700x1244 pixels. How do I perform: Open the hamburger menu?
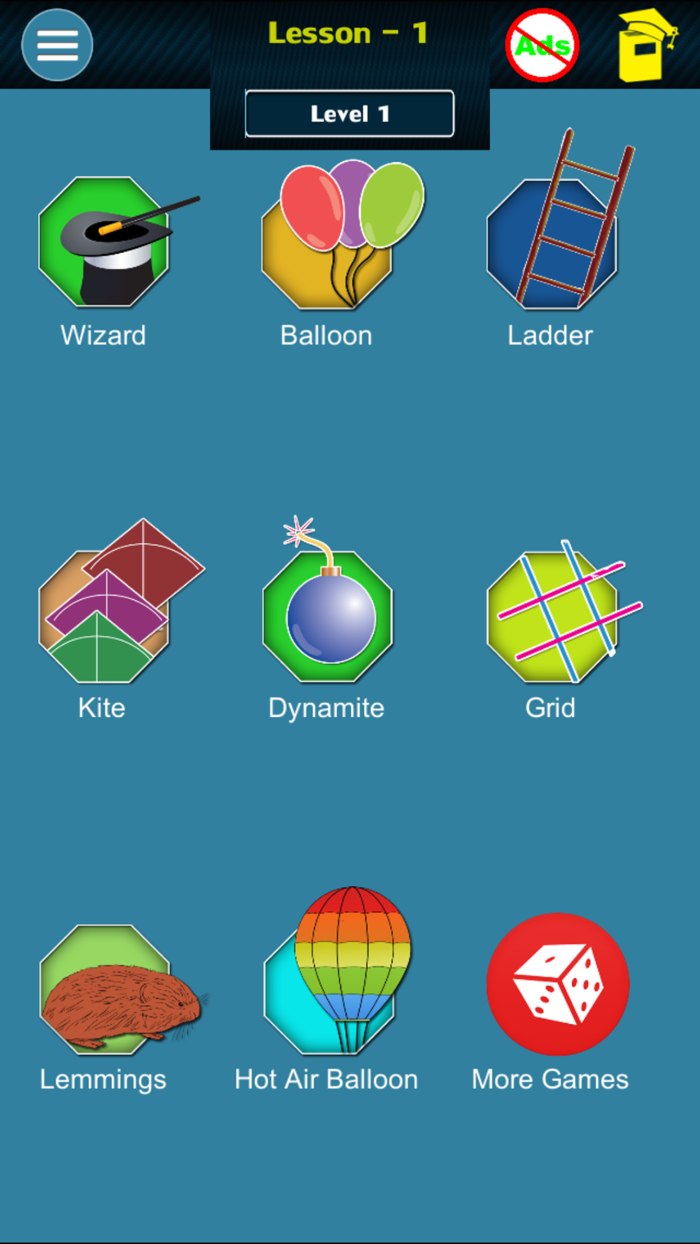(57, 45)
